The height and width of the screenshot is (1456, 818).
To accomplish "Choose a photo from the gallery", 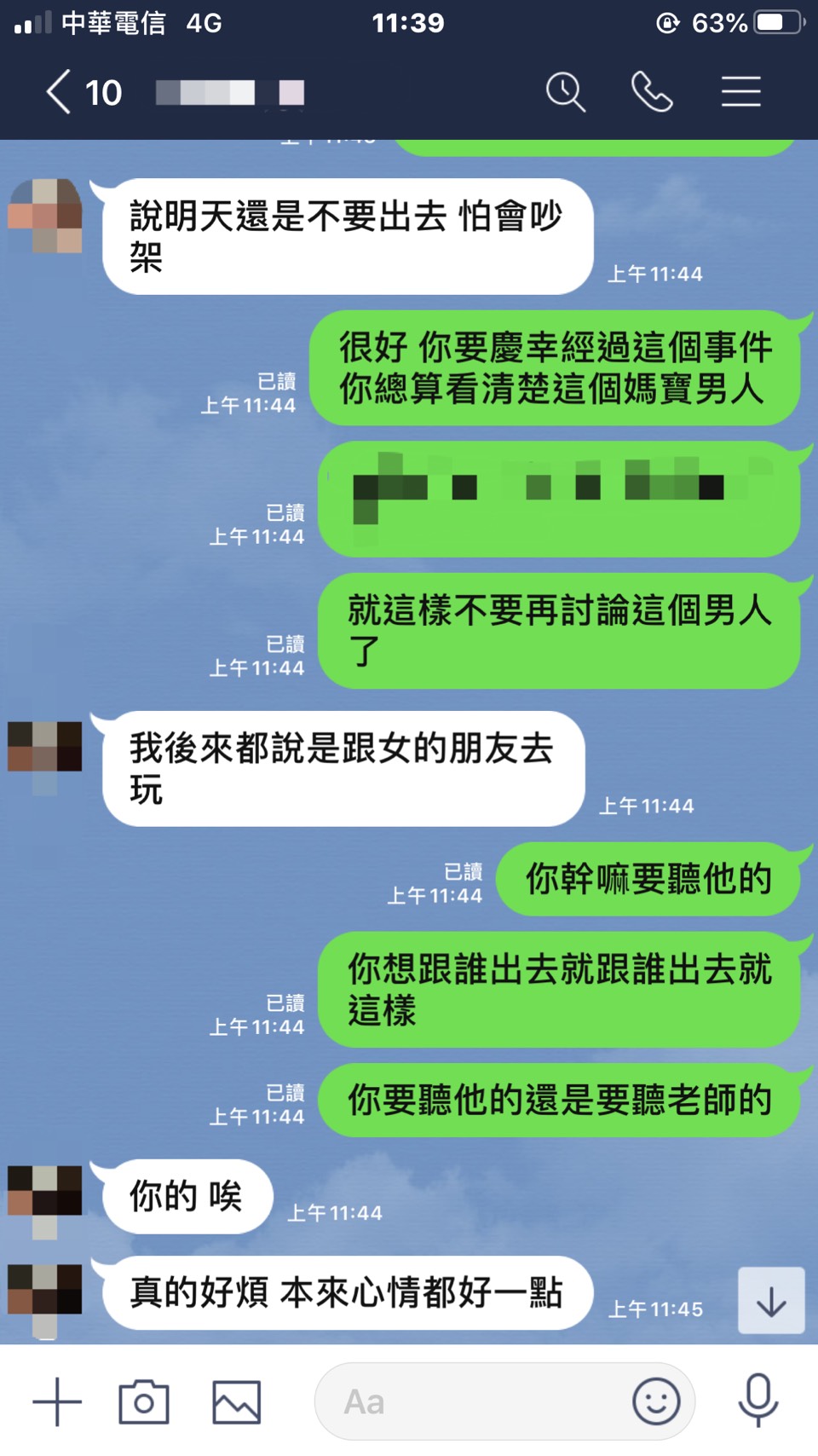I will pyautogui.click(x=236, y=1401).
